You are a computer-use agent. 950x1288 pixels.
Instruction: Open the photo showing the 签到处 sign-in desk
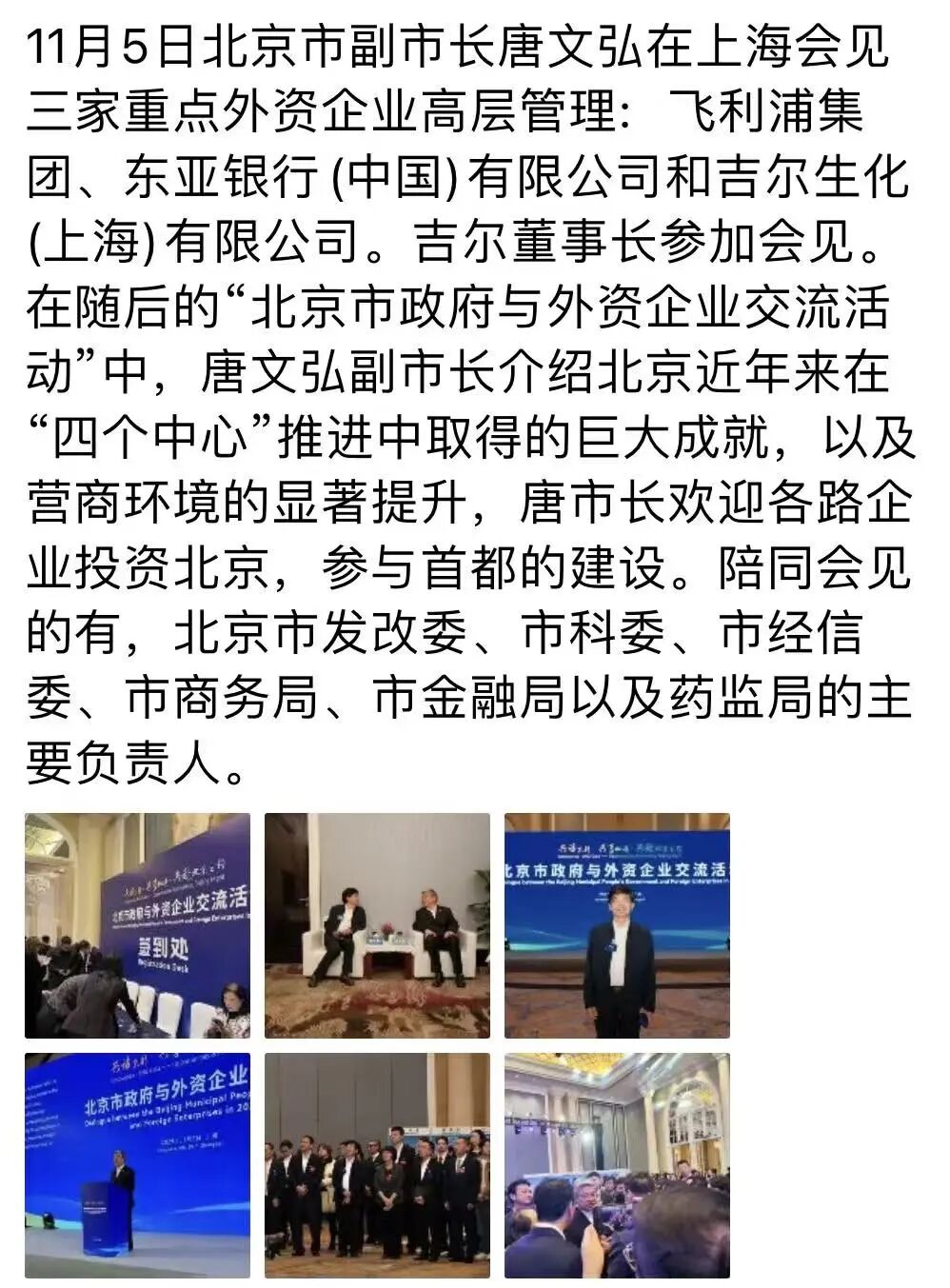(137, 925)
